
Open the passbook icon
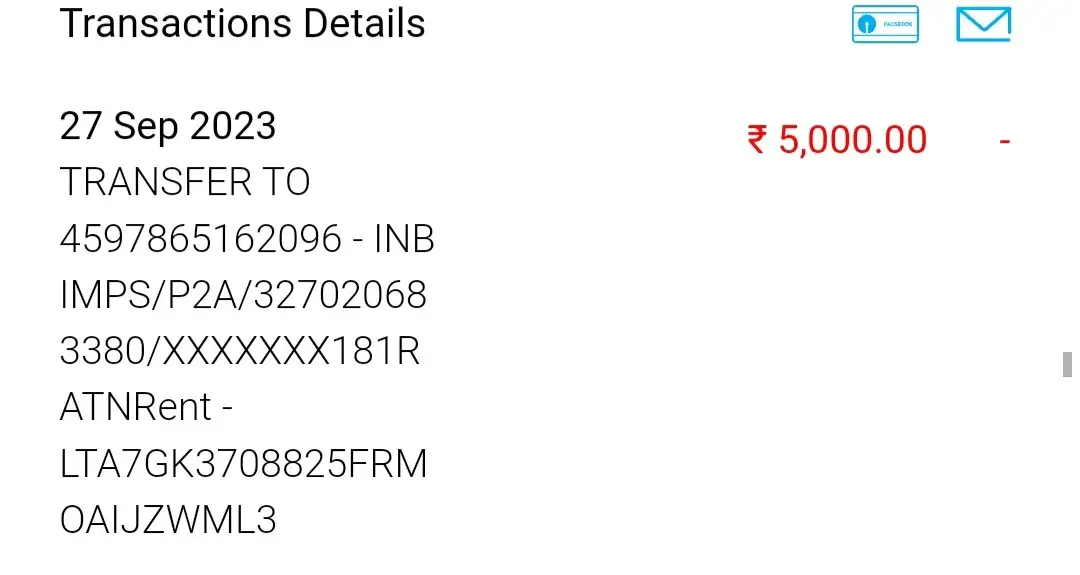pos(885,25)
